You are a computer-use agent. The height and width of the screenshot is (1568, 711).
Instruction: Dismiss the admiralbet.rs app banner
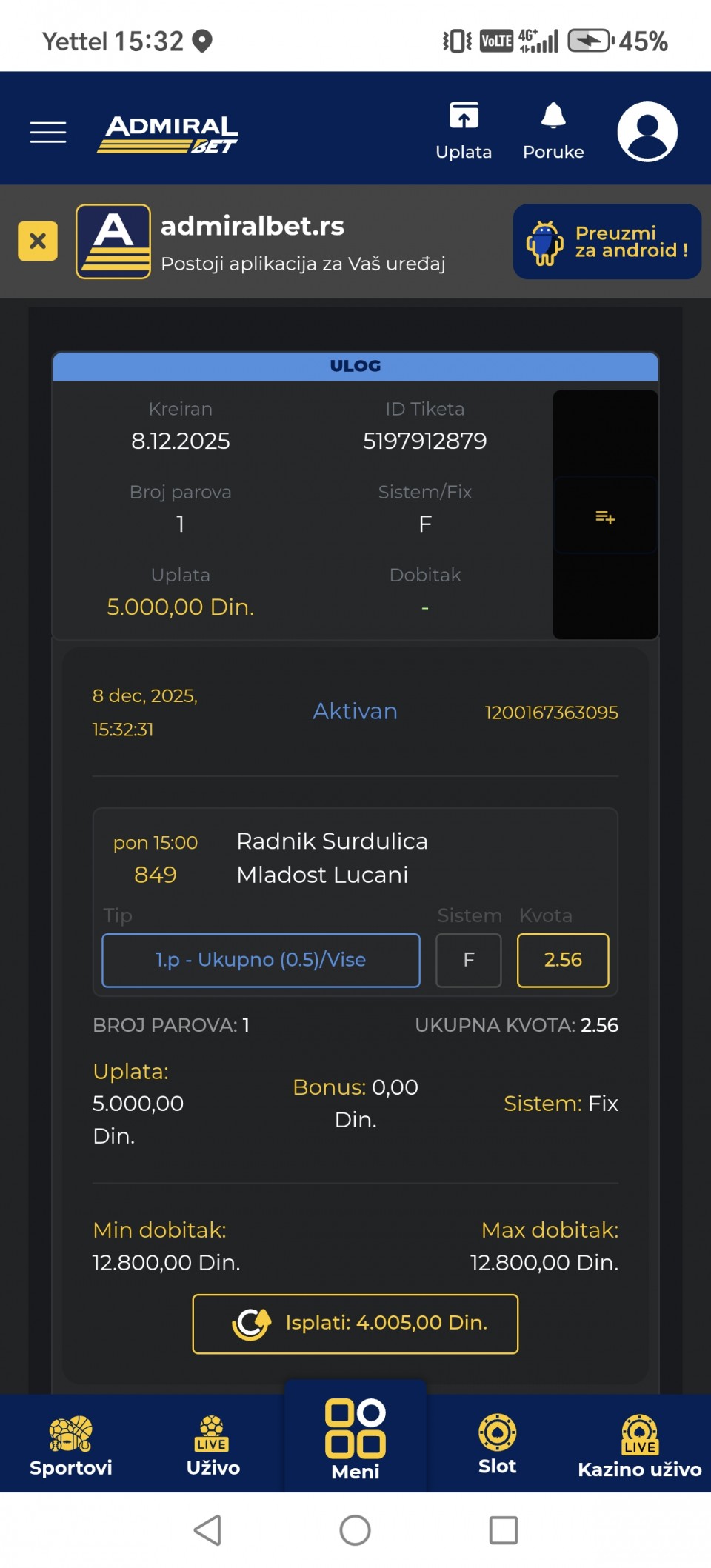[38, 241]
